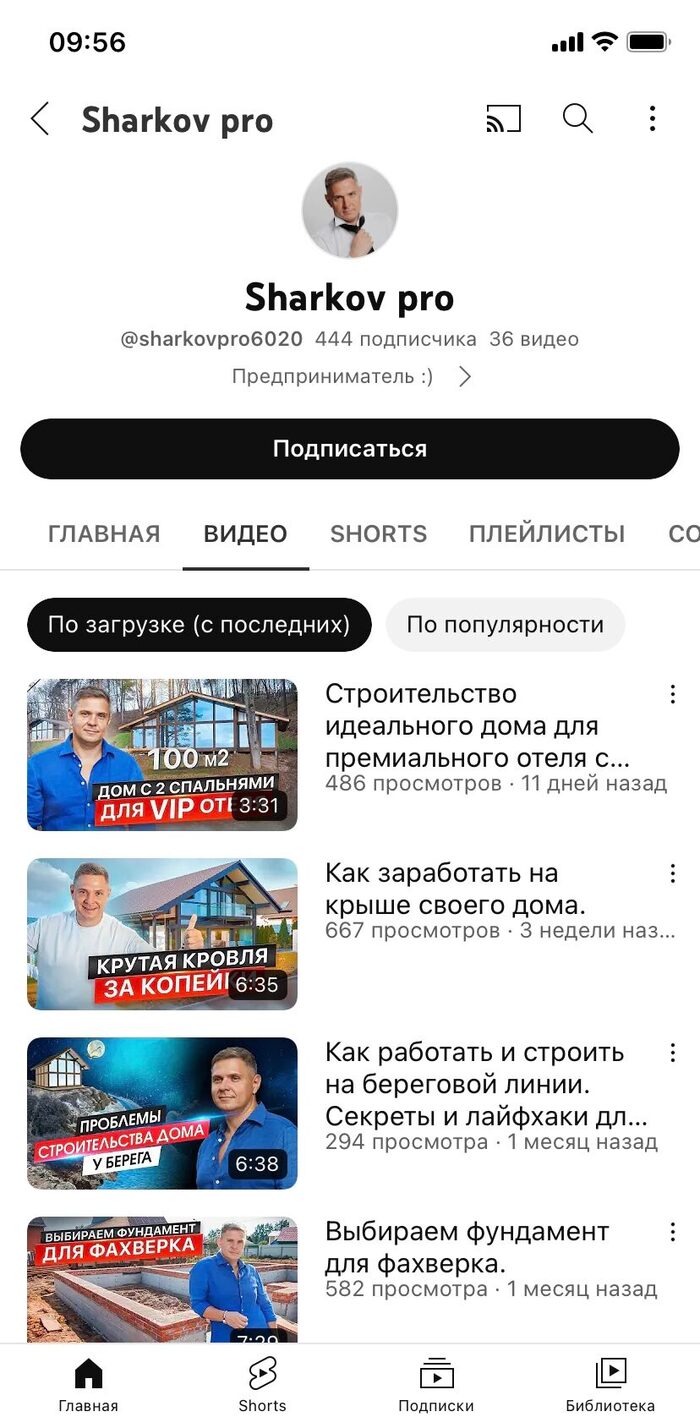
Task: Play the video Строительство идеального дома
Action: click(162, 755)
